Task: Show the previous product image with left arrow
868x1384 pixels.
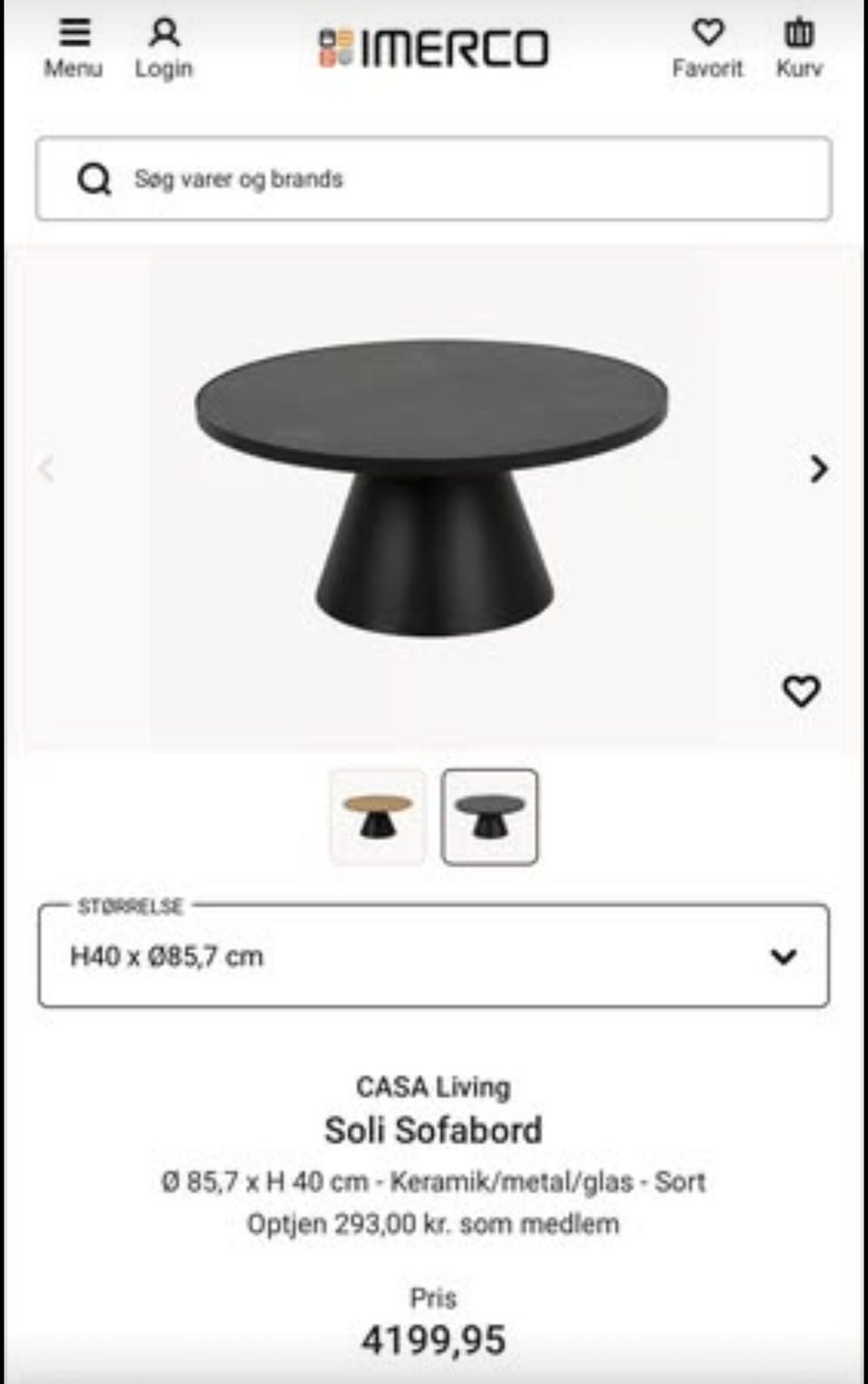Action: pos(47,469)
